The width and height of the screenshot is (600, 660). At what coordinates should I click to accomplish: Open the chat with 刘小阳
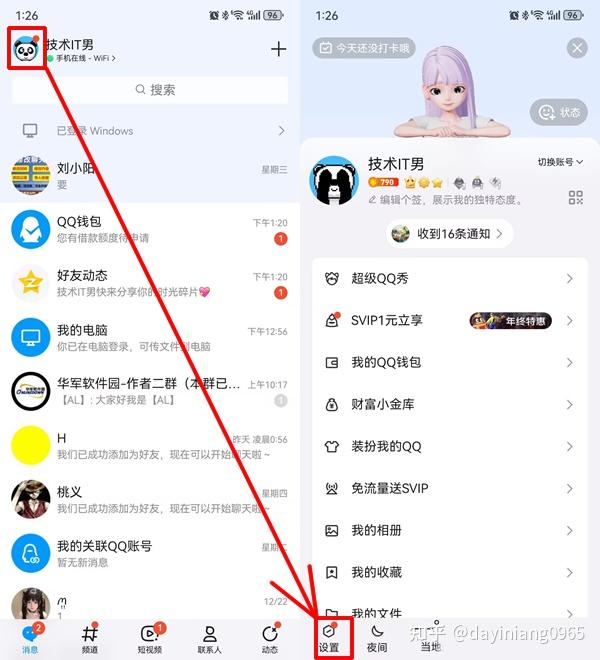tap(150, 176)
